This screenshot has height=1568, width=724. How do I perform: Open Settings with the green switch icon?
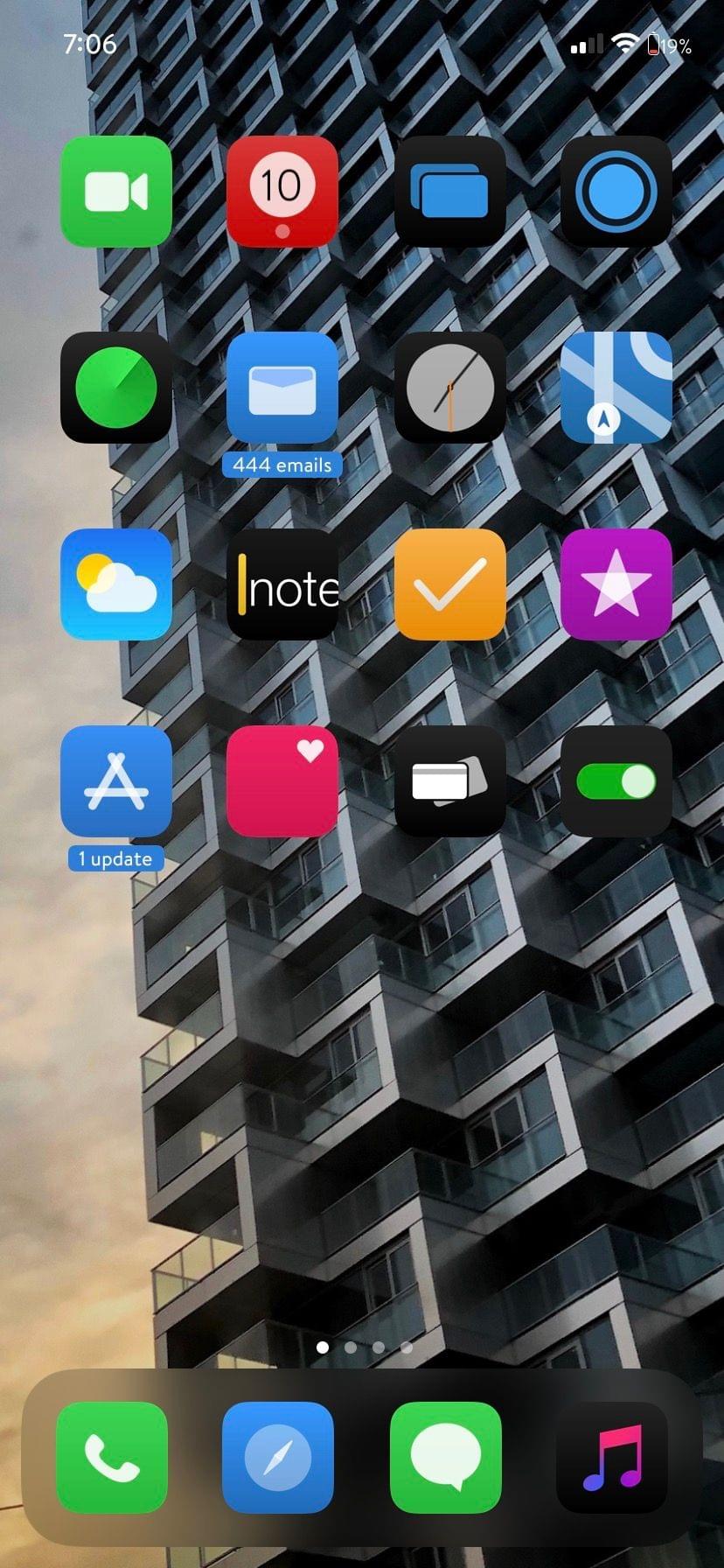tap(616, 781)
